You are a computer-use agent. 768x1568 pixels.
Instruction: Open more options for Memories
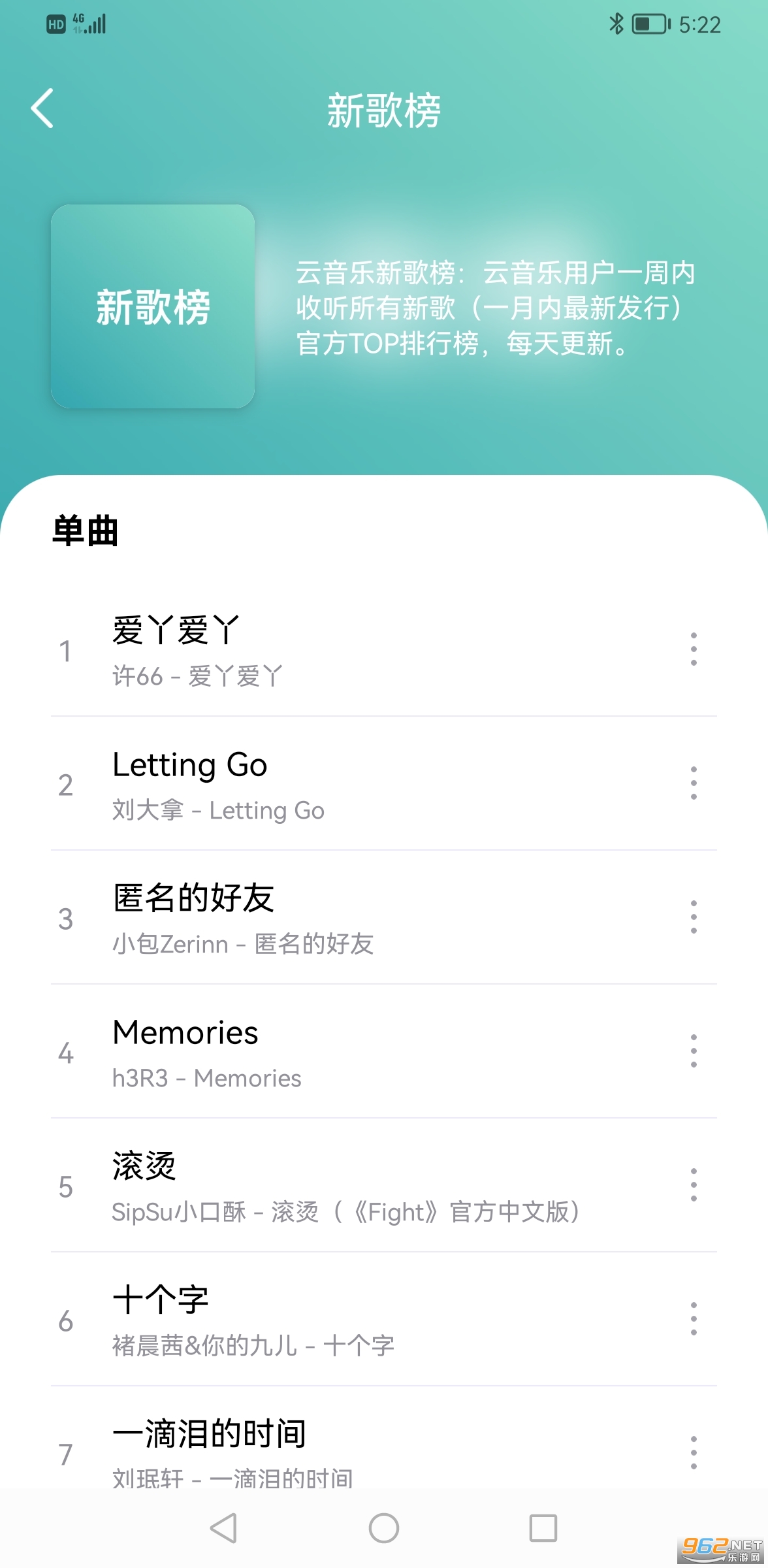pyautogui.click(x=694, y=1051)
